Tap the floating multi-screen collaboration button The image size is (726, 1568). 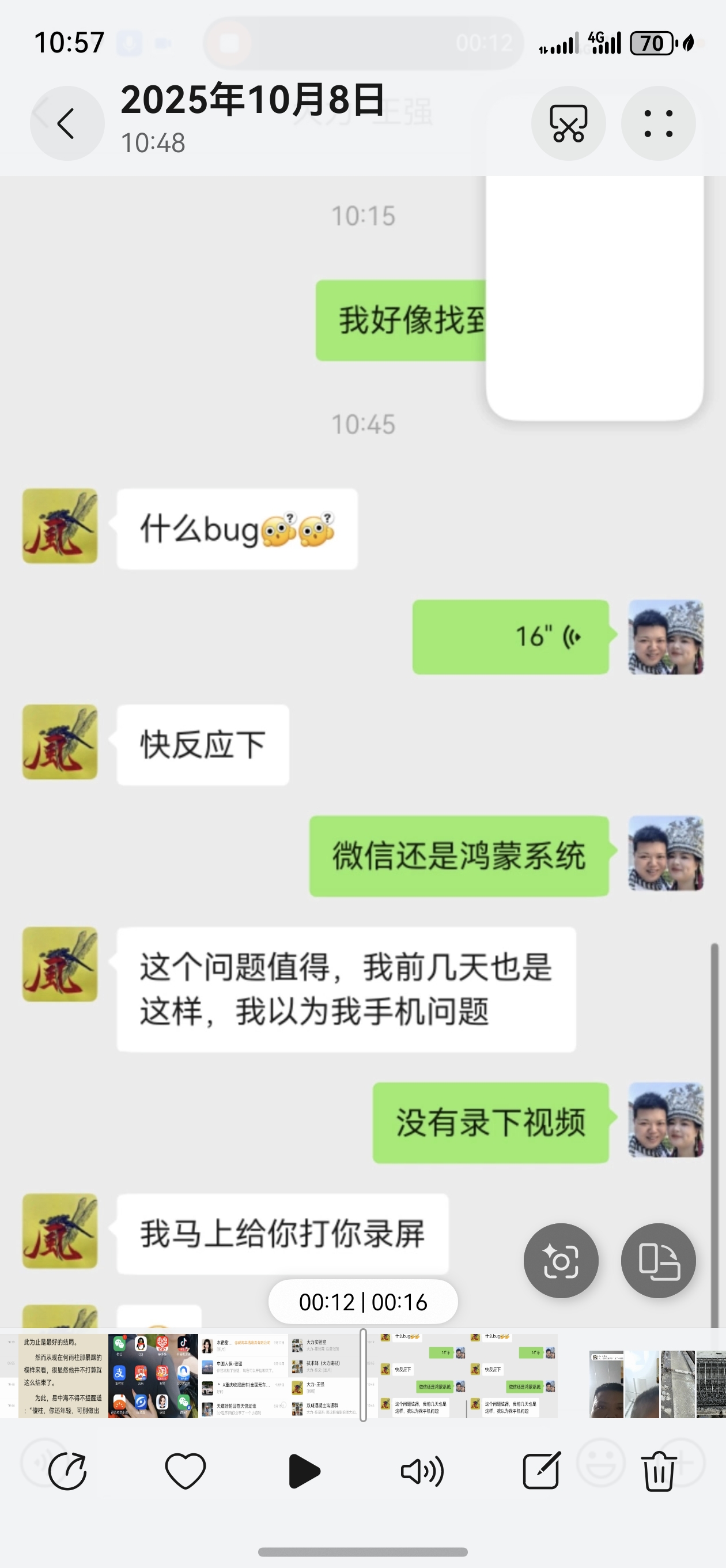point(658,1260)
